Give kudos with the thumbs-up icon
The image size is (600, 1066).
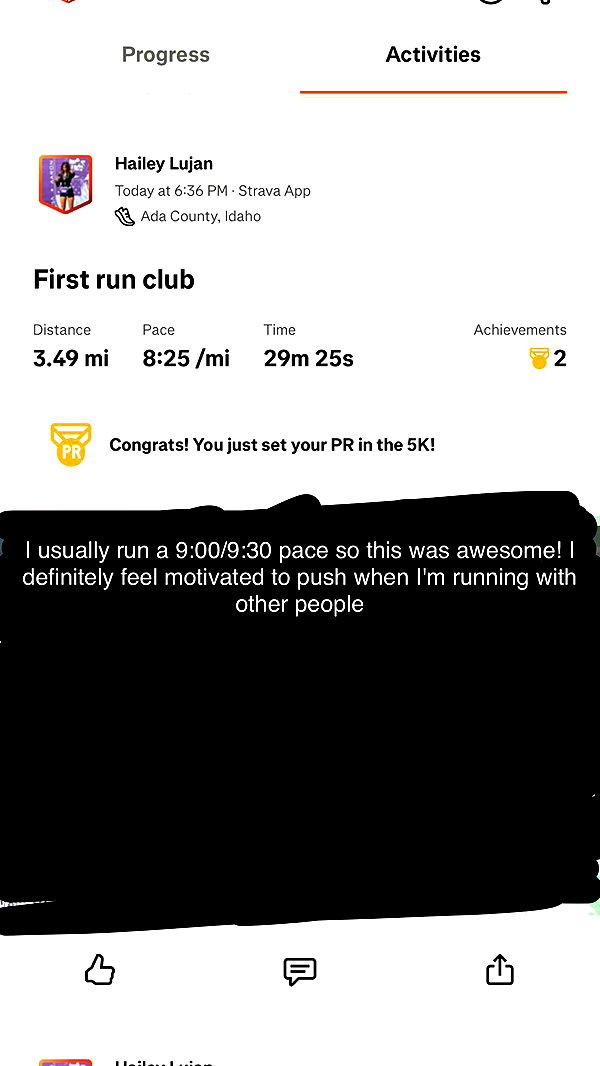point(100,969)
